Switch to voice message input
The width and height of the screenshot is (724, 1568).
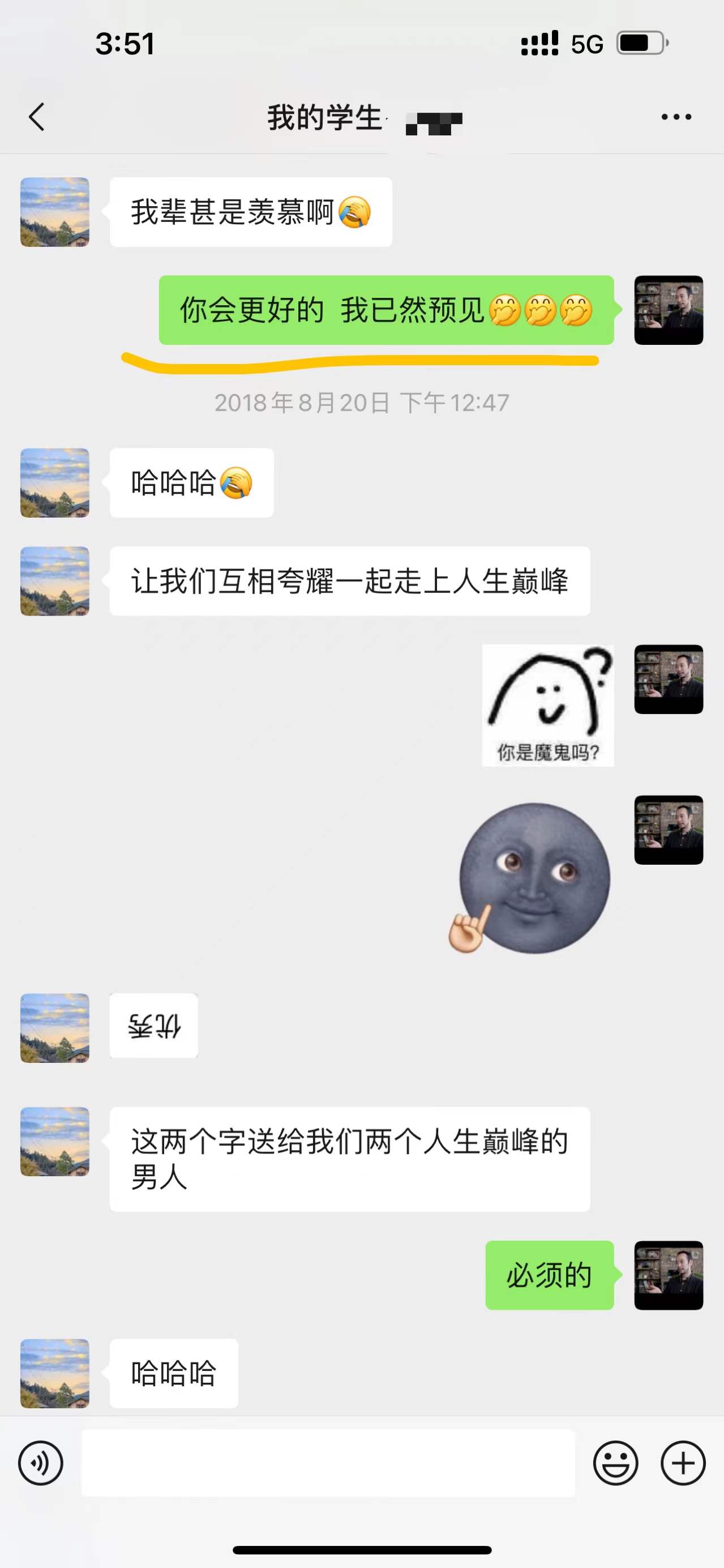point(40,1463)
